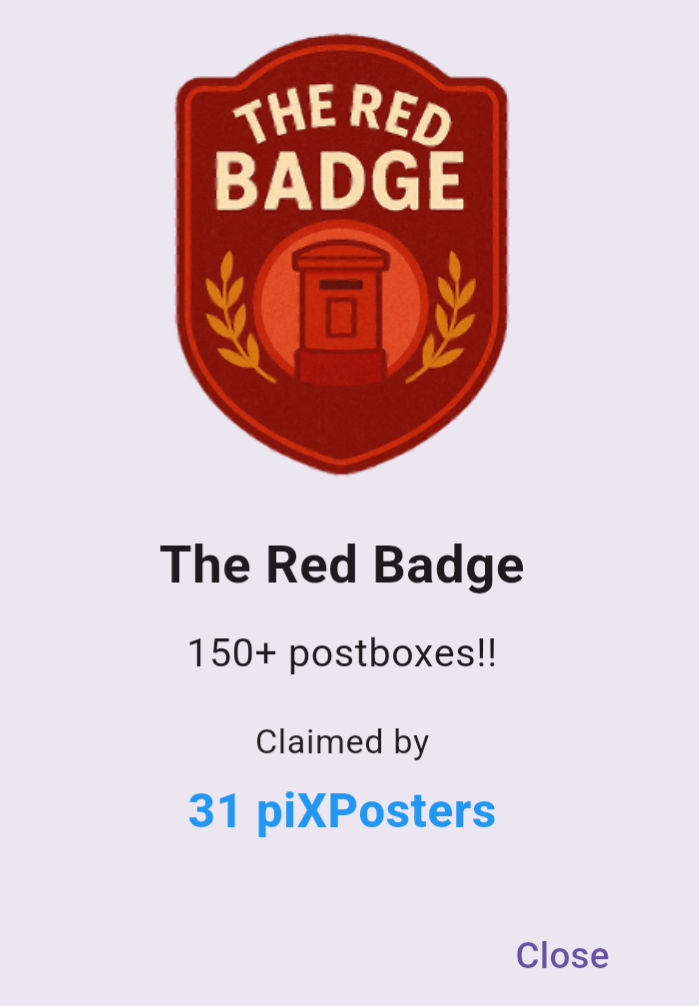Open the list of 31 piXPosters
Image resolution: width=699 pixels, height=1006 pixels.
pyautogui.click(x=342, y=811)
